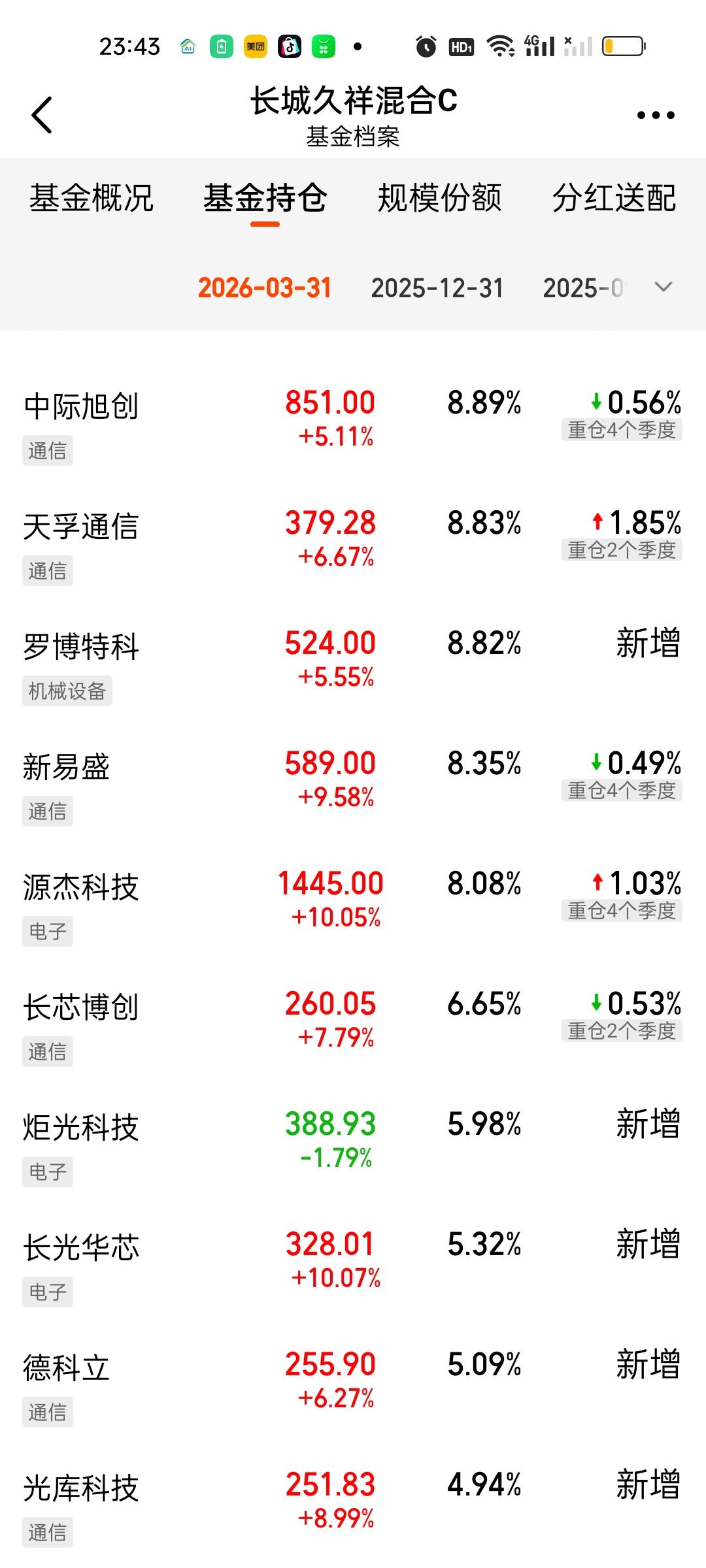View the 光库科技 stock row
This screenshot has width=706, height=1568.
(x=81, y=1488)
